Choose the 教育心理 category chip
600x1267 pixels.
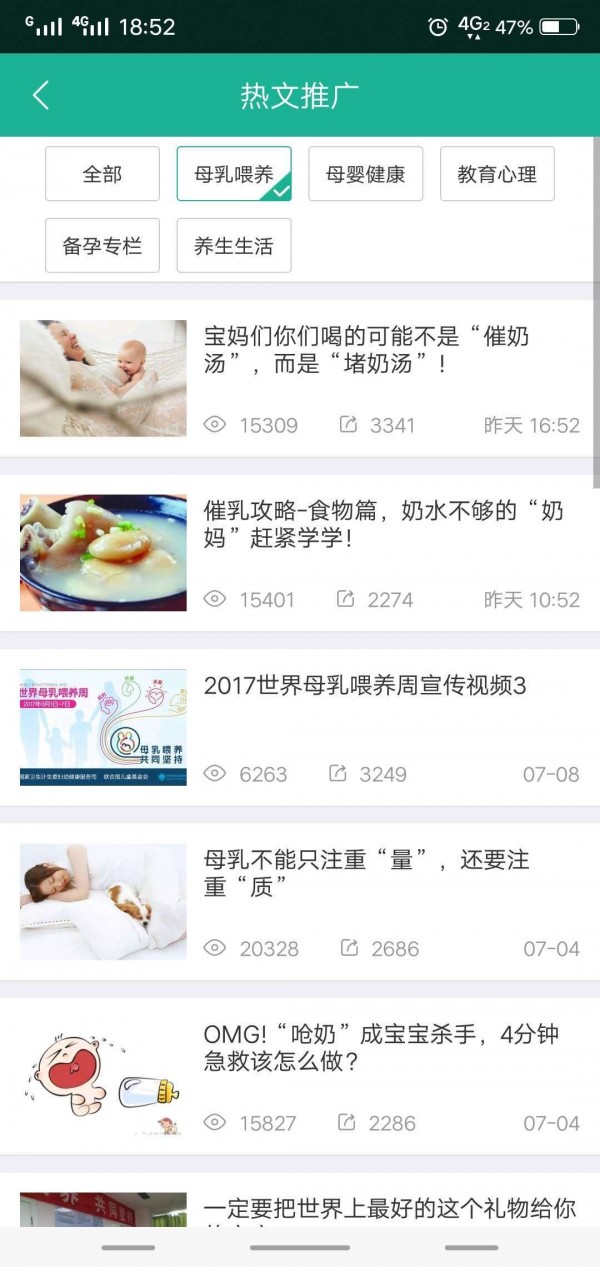coord(497,174)
